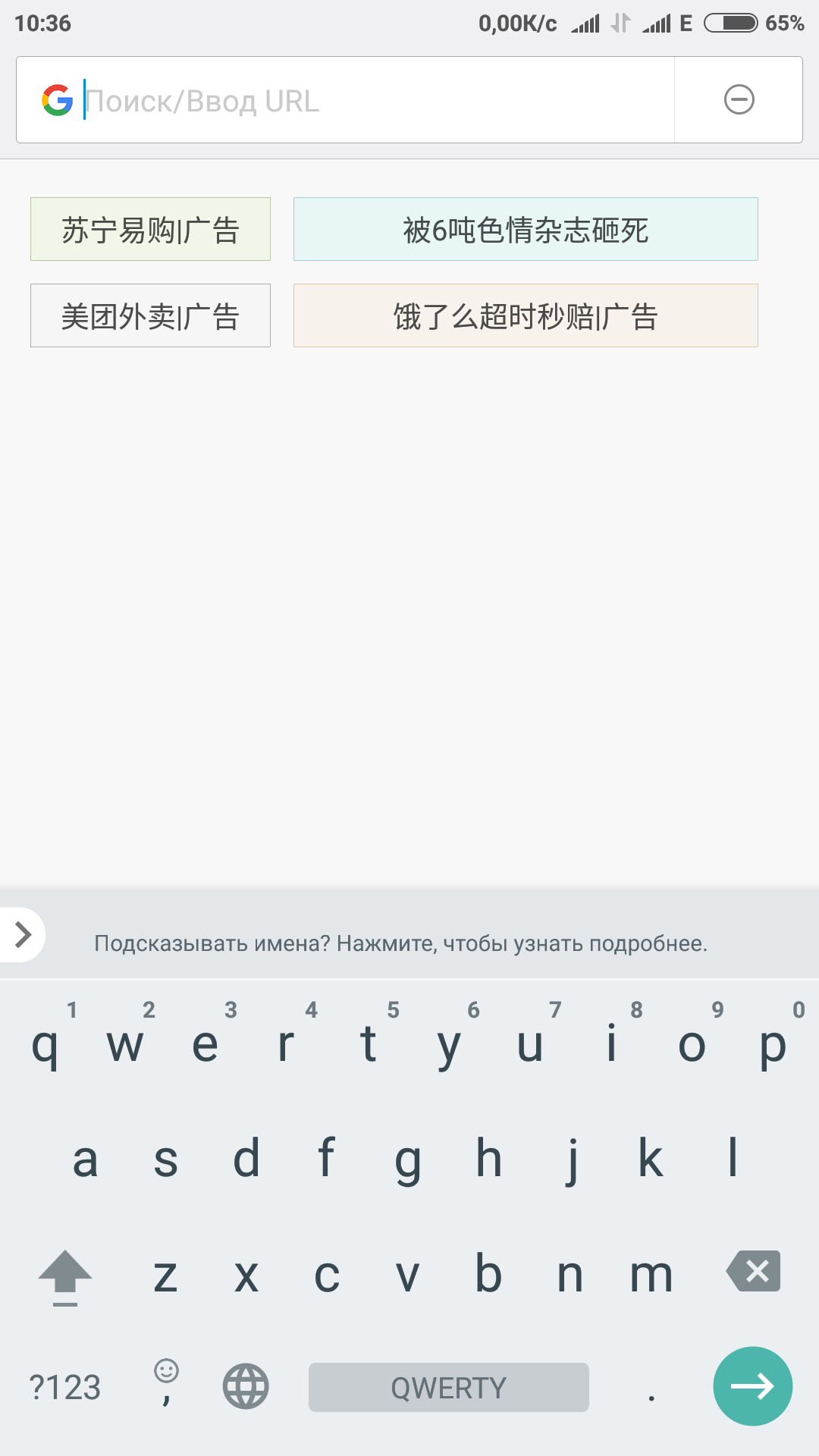Viewport: 819px width, 1456px height.
Task: Tap the QWERTY space bar
Action: click(449, 1387)
